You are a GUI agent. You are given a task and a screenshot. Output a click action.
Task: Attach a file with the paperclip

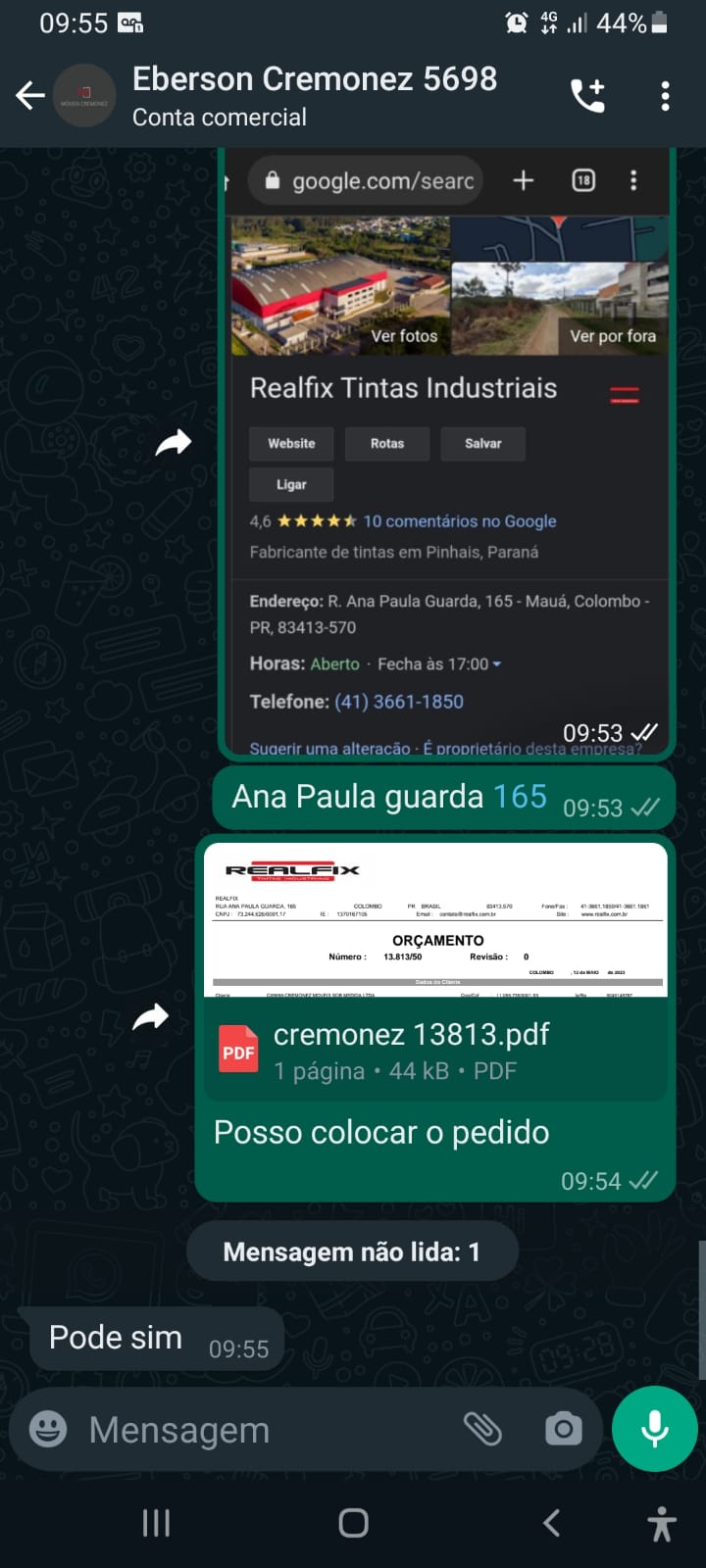pyautogui.click(x=482, y=1430)
